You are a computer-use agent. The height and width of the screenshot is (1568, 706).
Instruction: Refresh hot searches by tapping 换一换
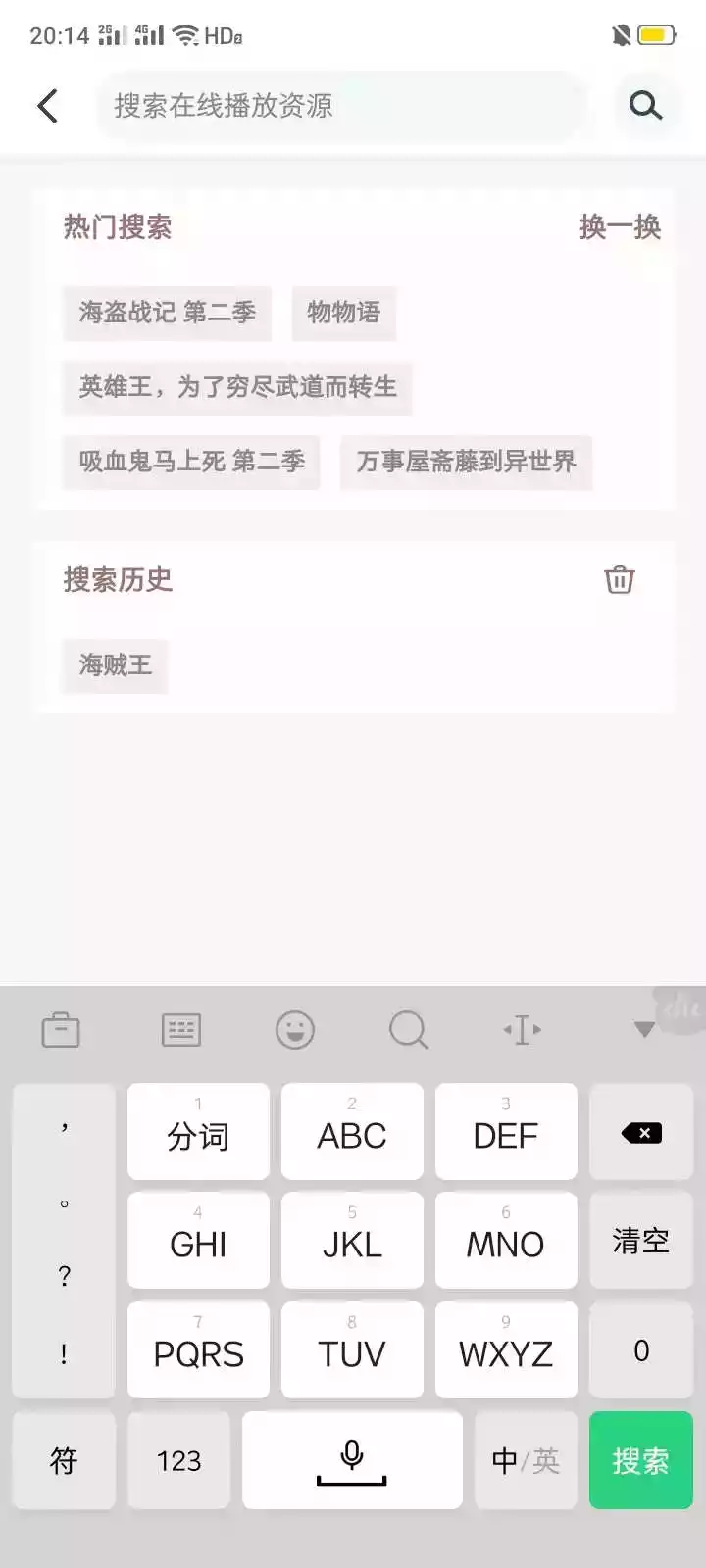[x=621, y=226]
